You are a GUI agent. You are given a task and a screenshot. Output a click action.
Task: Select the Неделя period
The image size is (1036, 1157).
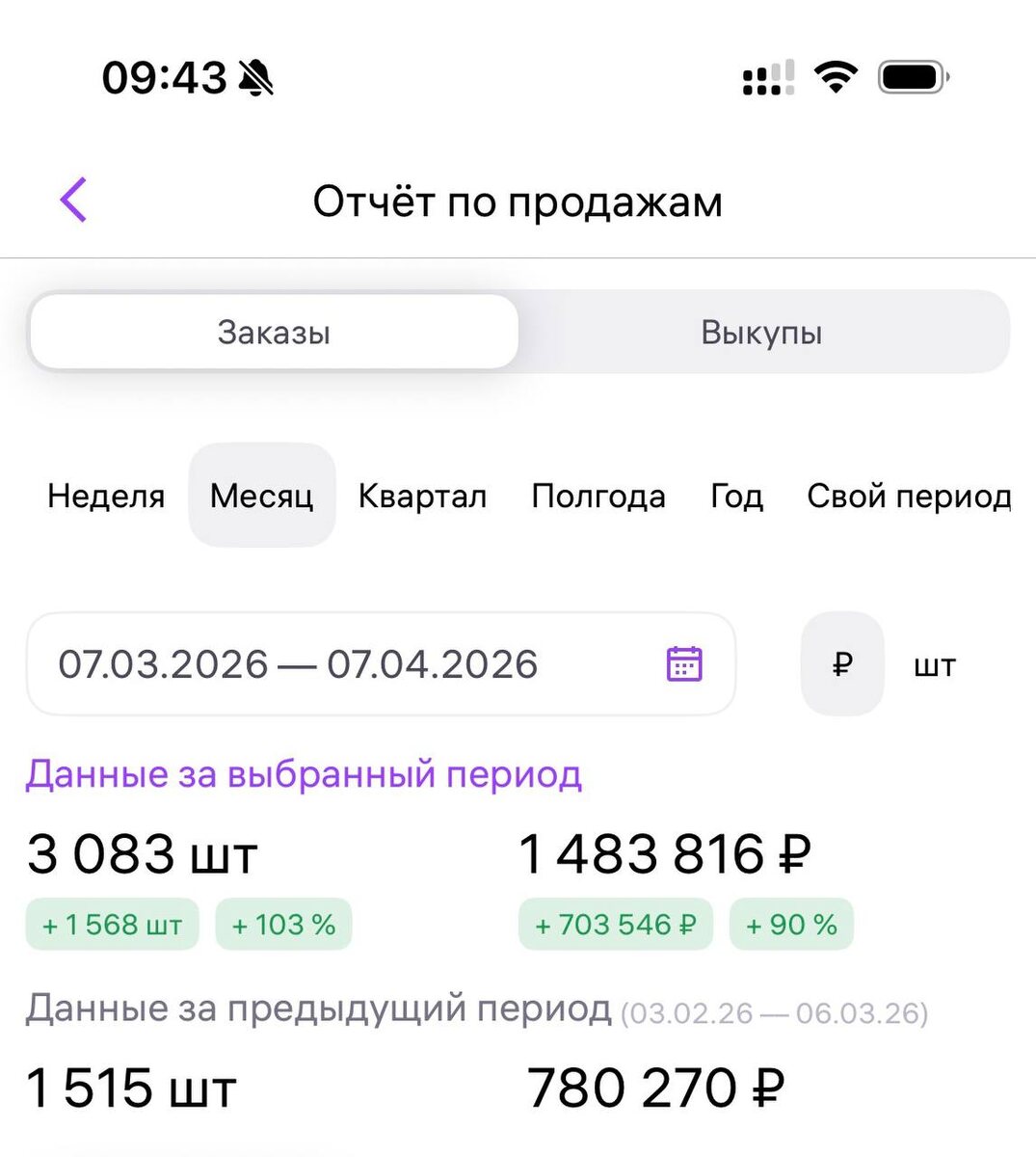coord(106,496)
